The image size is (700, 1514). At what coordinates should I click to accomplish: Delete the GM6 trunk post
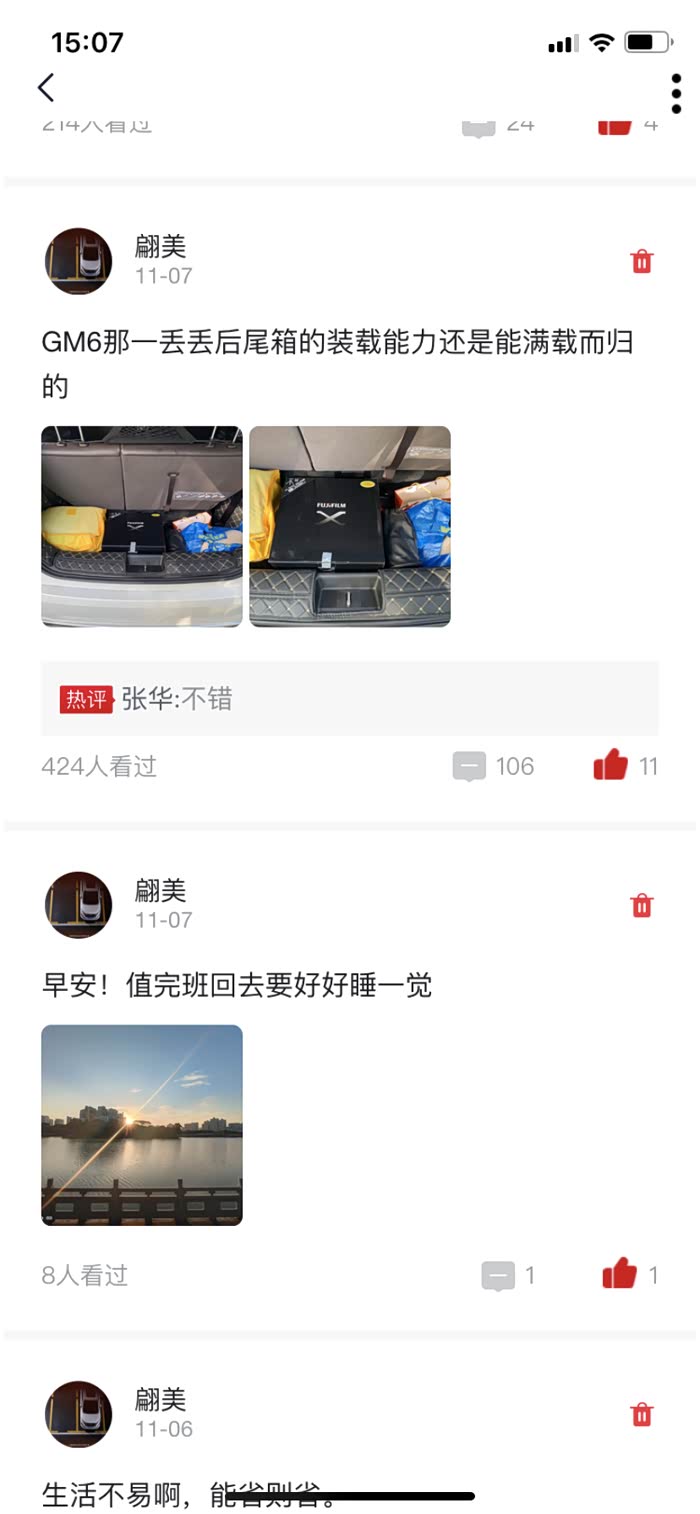pyautogui.click(x=641, y=262)
